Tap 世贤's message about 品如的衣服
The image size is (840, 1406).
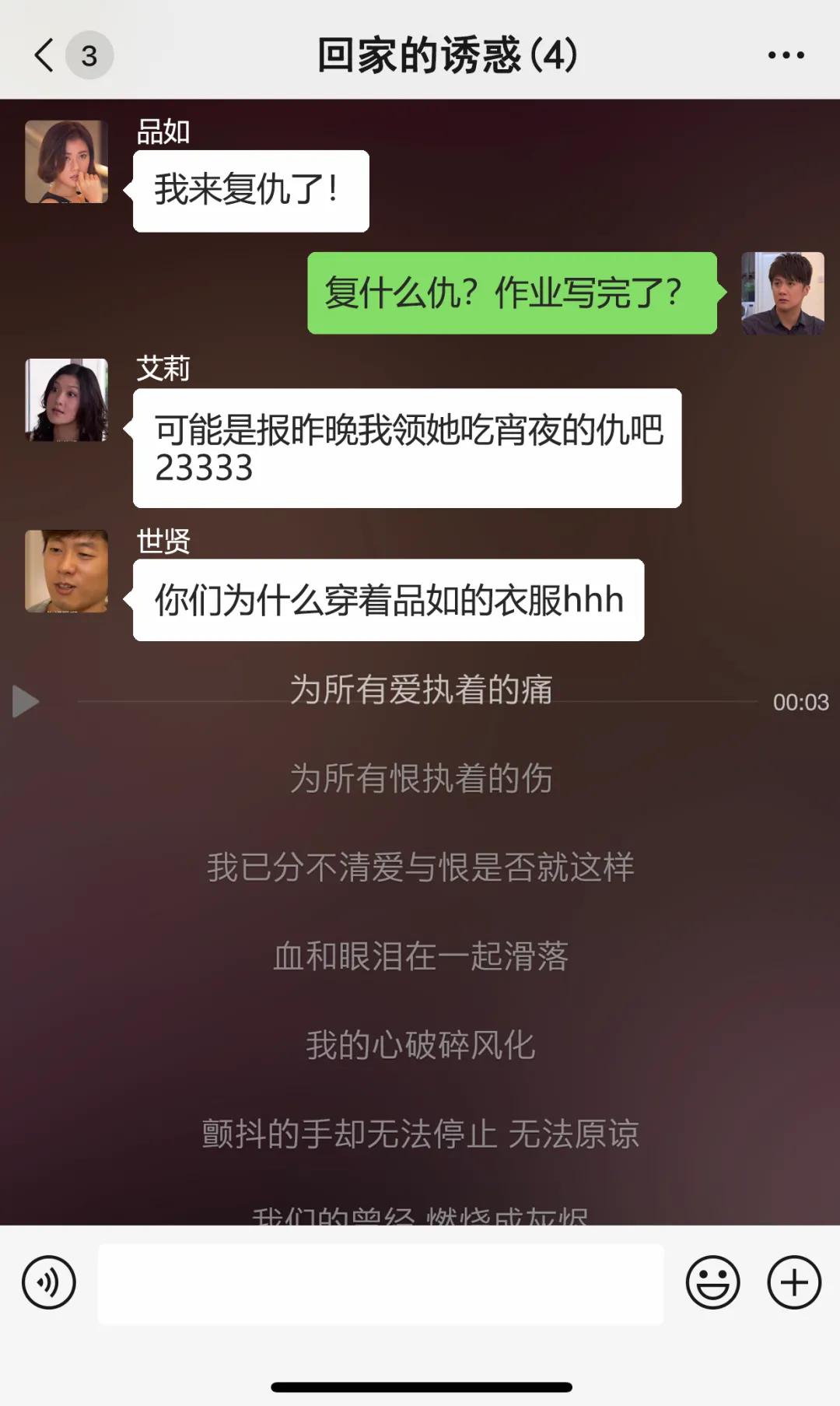[x=387, y=598]
